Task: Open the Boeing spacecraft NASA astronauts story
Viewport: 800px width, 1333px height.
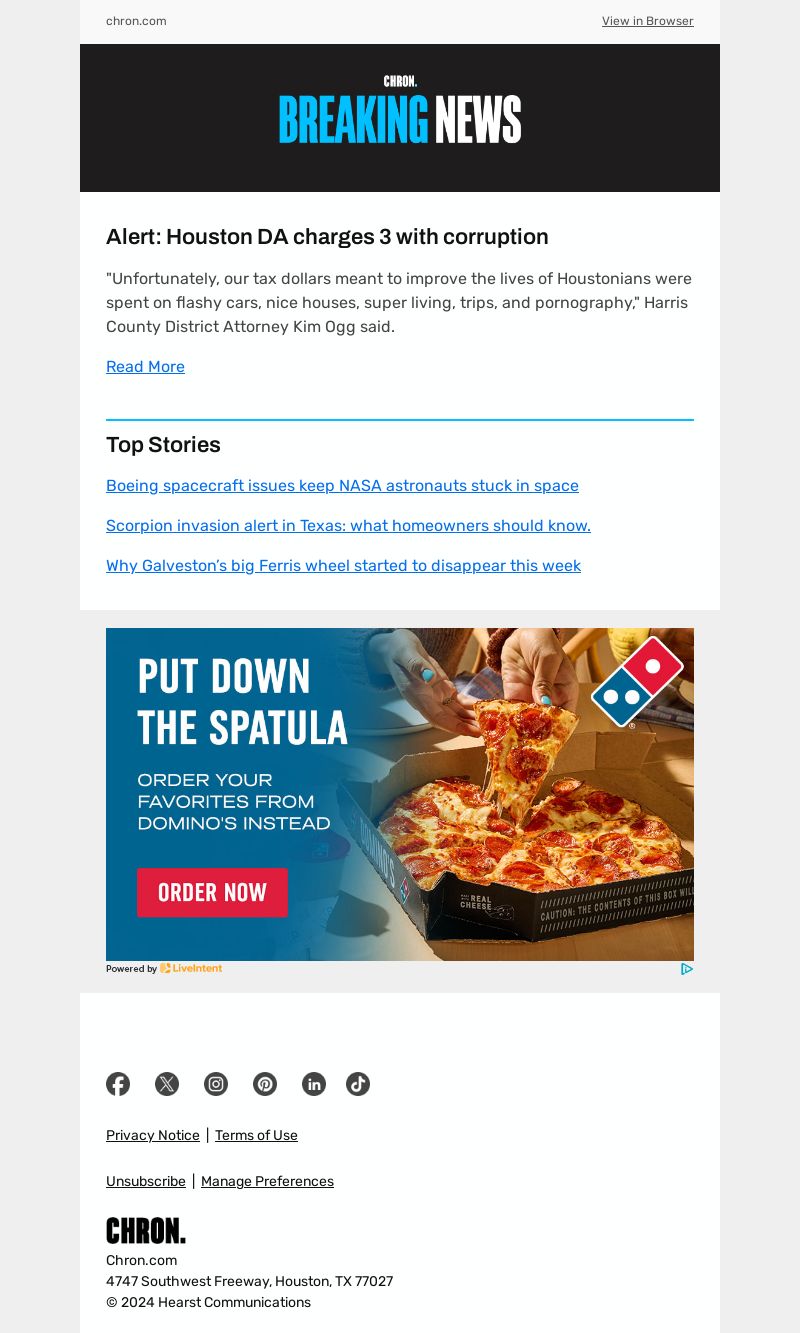Action: [342, 486]
